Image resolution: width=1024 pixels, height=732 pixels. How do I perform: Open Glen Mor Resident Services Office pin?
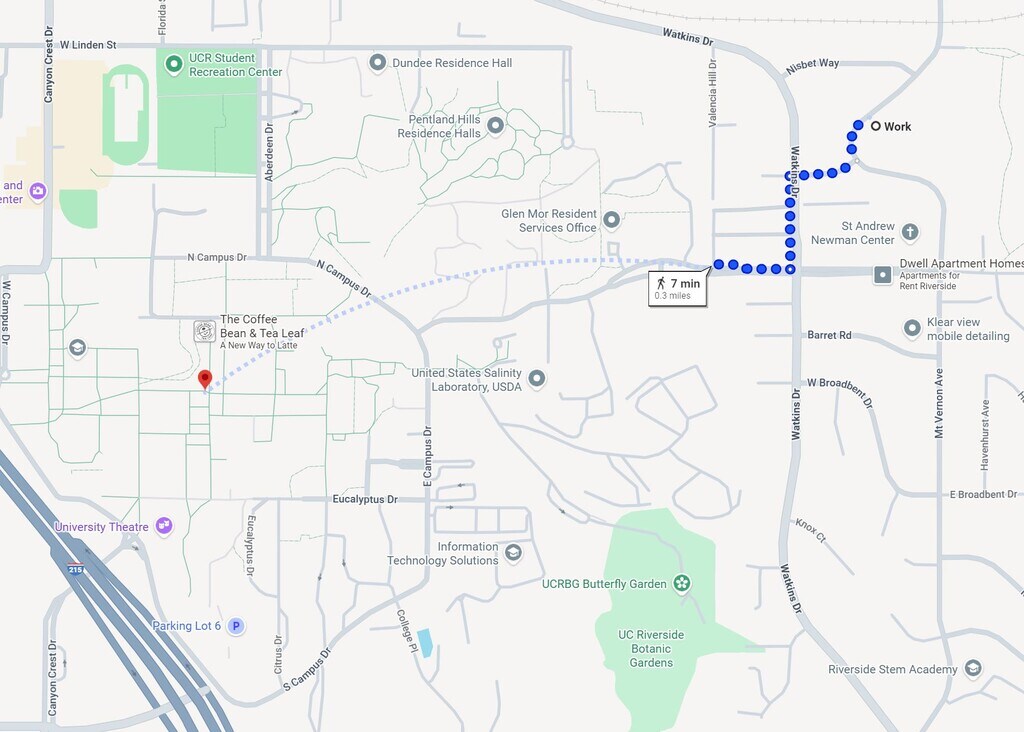(612, 220)
